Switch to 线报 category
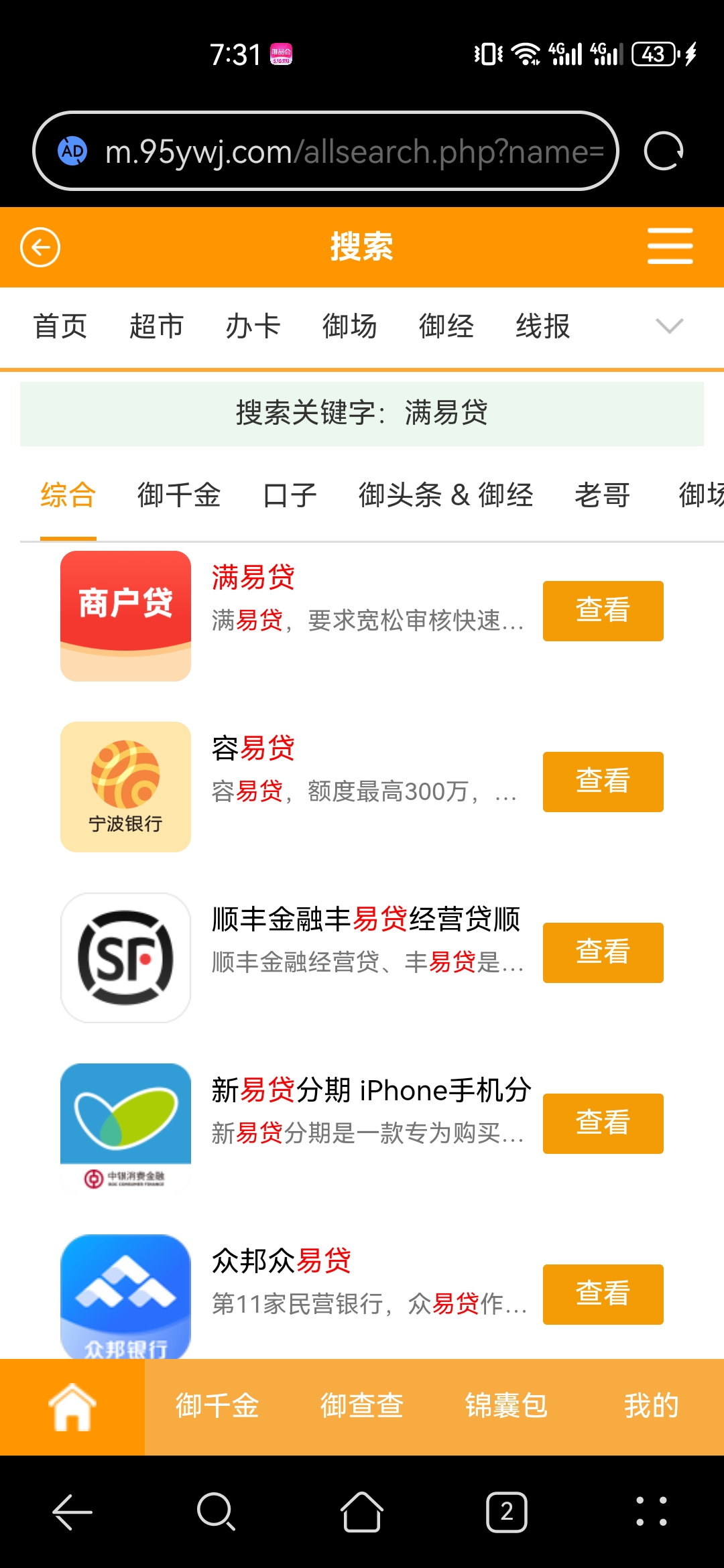 click(542, 327)
